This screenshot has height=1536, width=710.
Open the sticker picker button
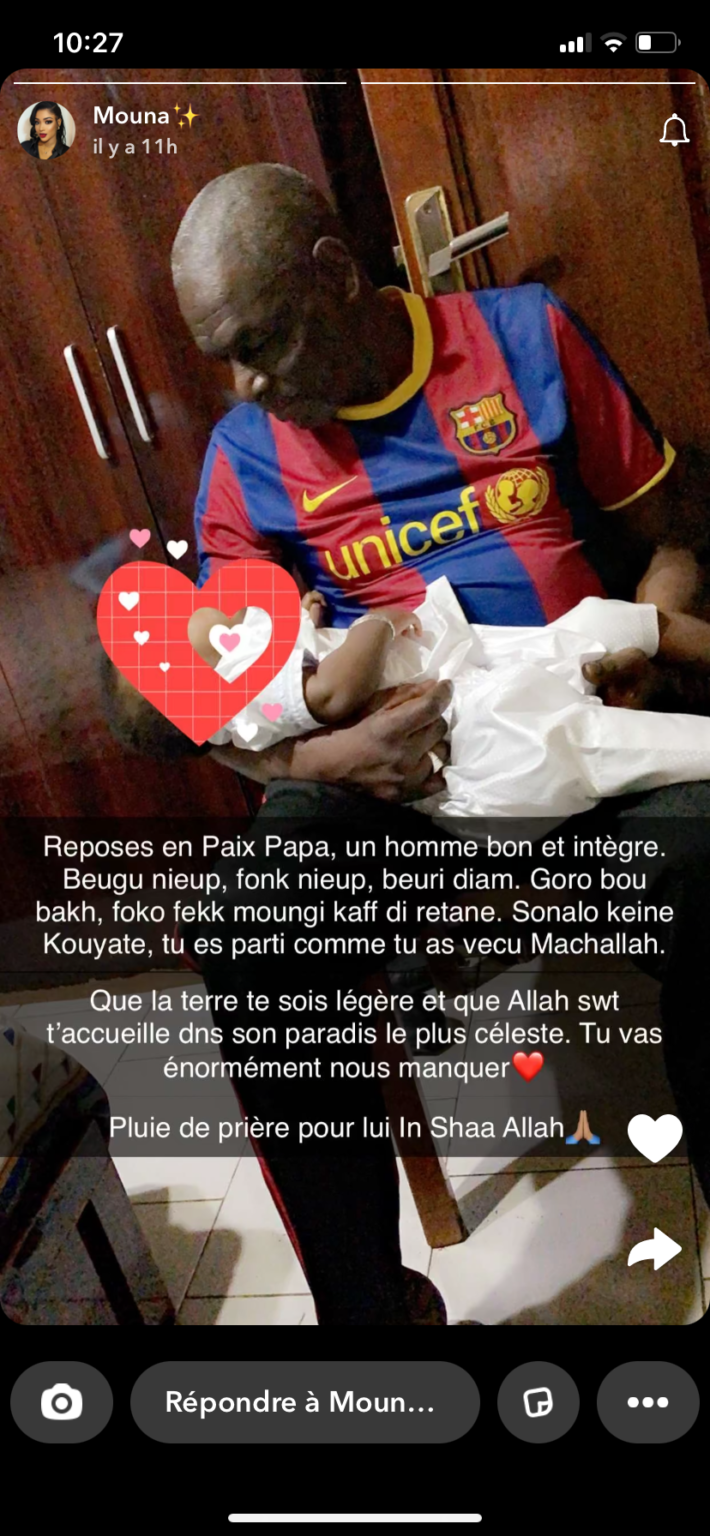tap(538, 1402)
